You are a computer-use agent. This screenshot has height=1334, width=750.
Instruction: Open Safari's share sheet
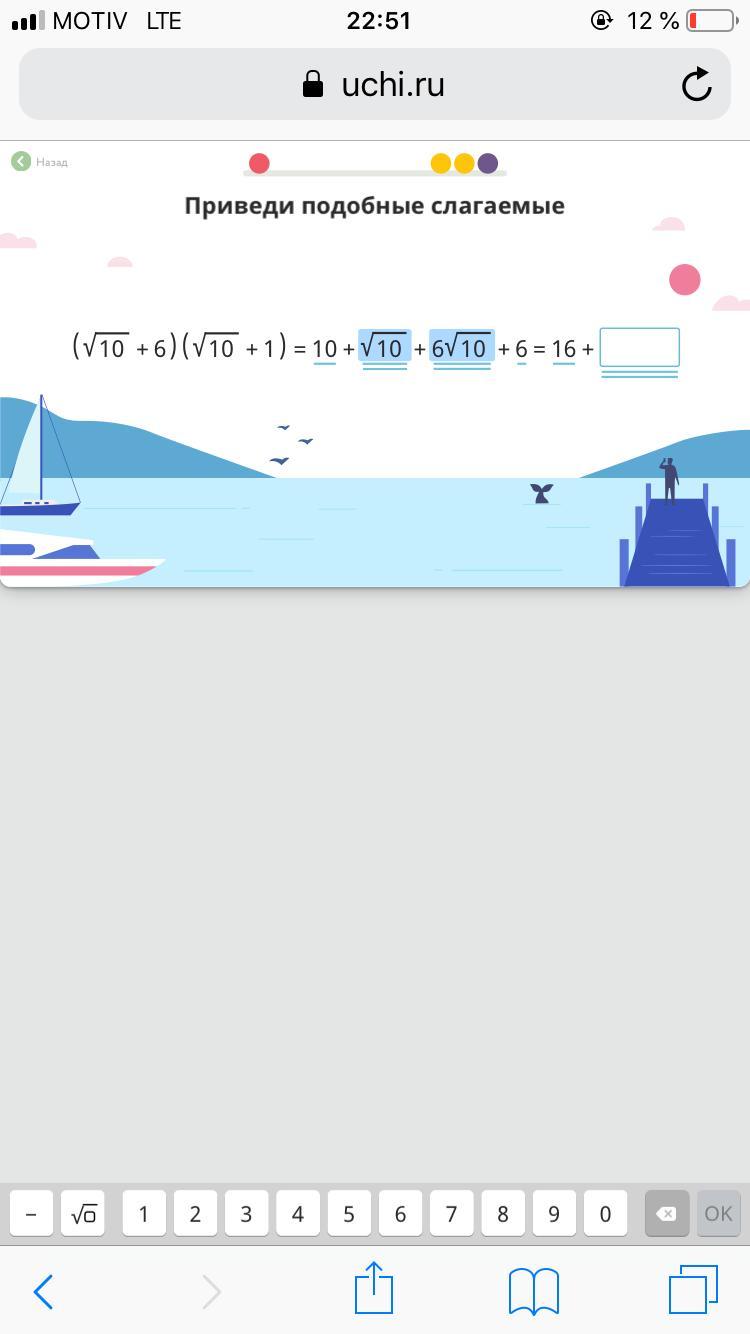(374, 1290)
